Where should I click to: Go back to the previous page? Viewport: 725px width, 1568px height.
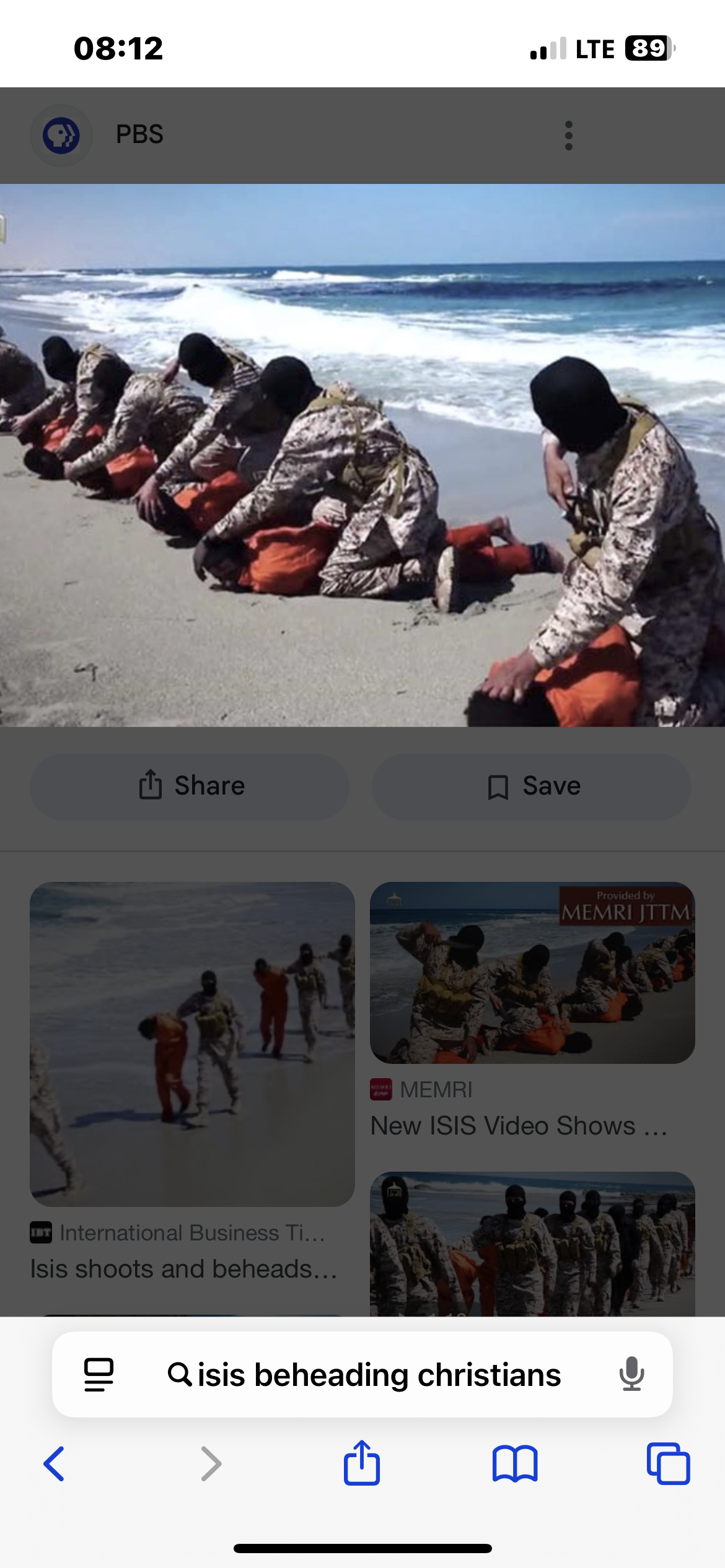click(54, 1464)
